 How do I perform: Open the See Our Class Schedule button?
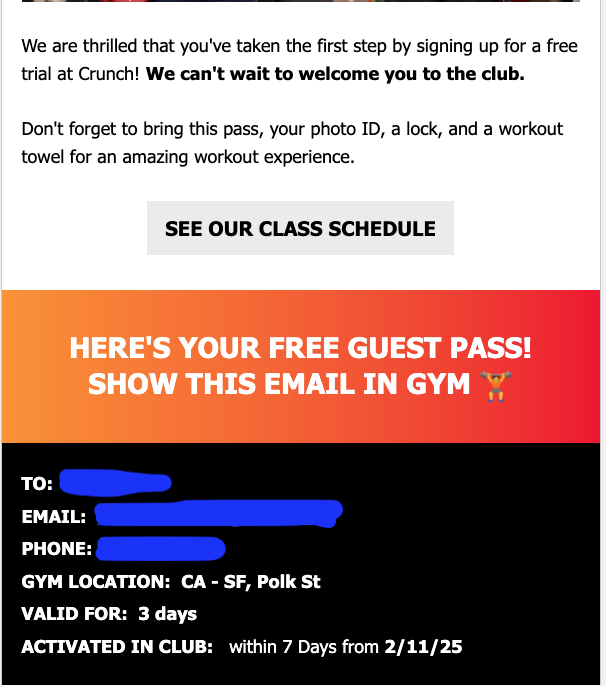[x=300, y=228]
